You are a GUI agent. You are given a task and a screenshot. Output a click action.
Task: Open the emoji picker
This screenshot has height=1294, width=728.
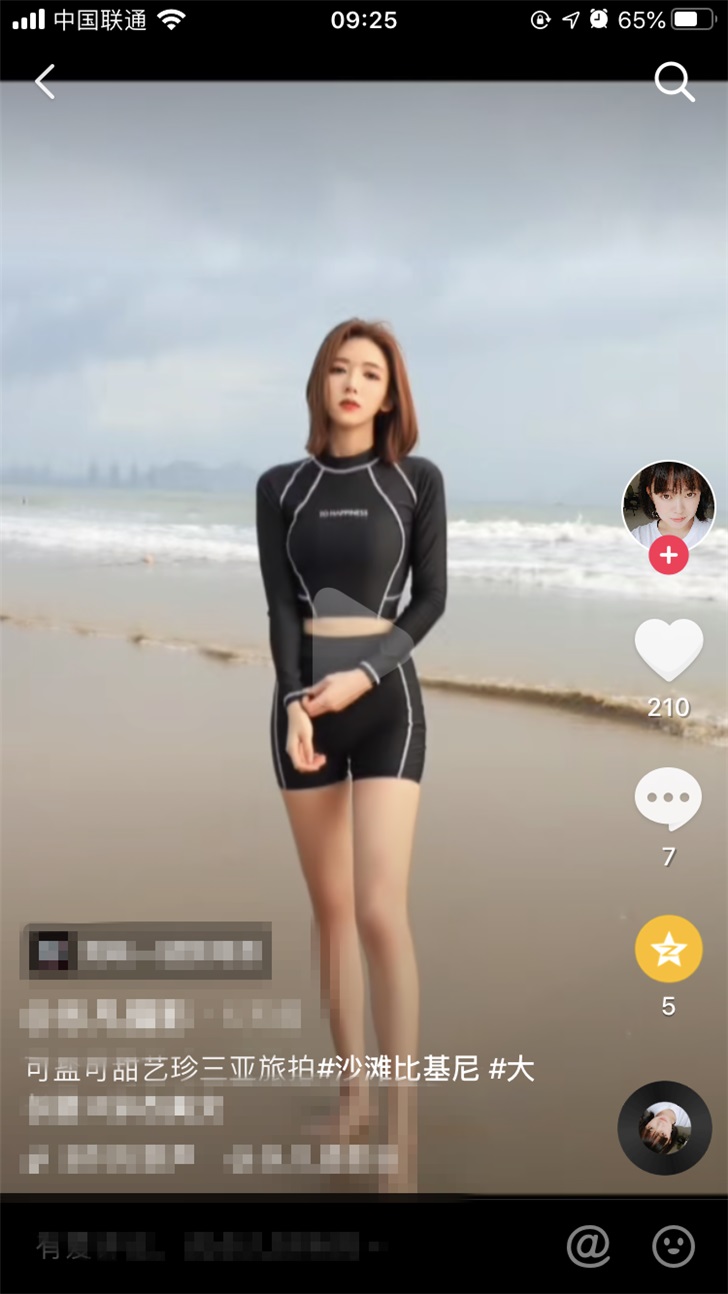673,1246
